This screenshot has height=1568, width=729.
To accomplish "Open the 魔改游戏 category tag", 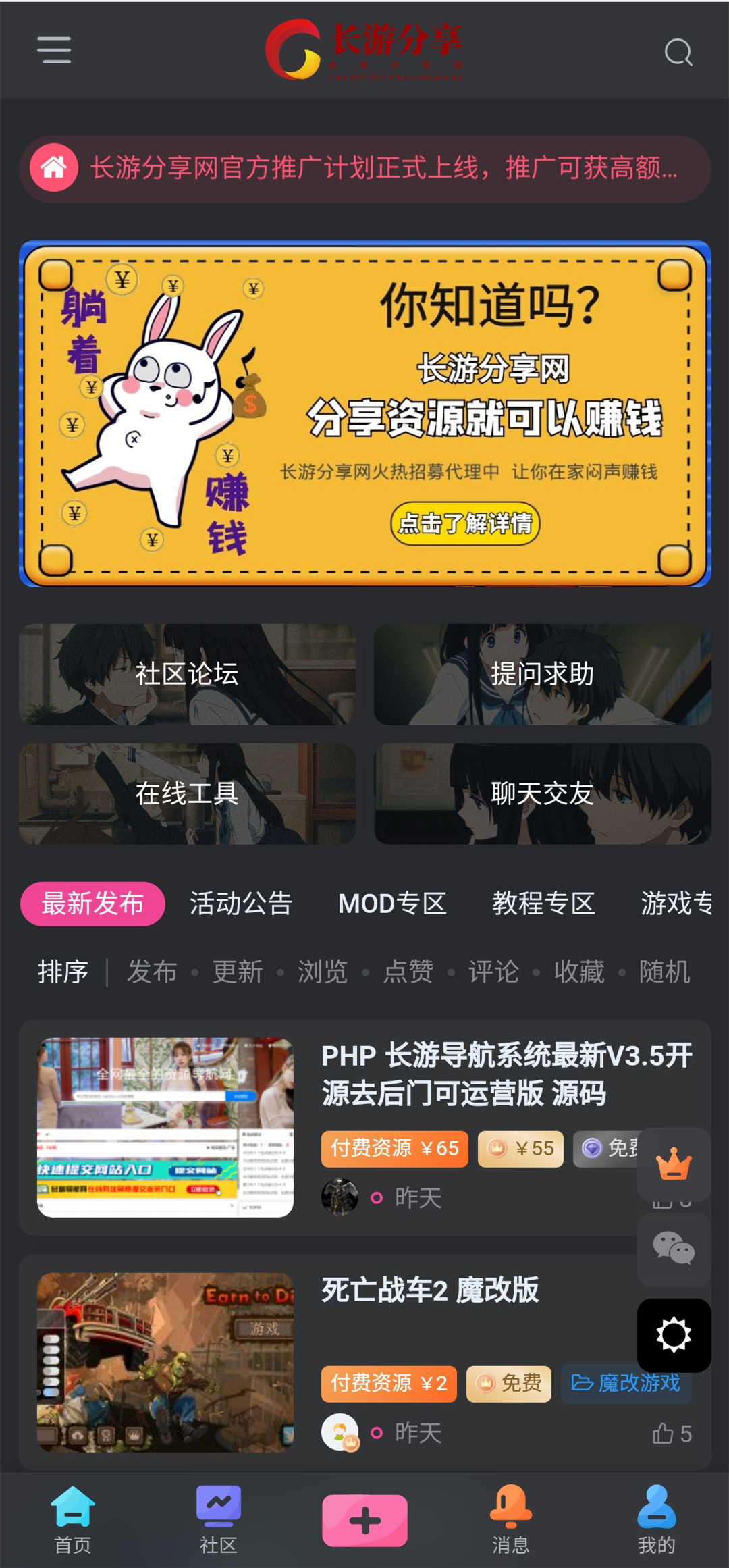I will pos(626,1383).
